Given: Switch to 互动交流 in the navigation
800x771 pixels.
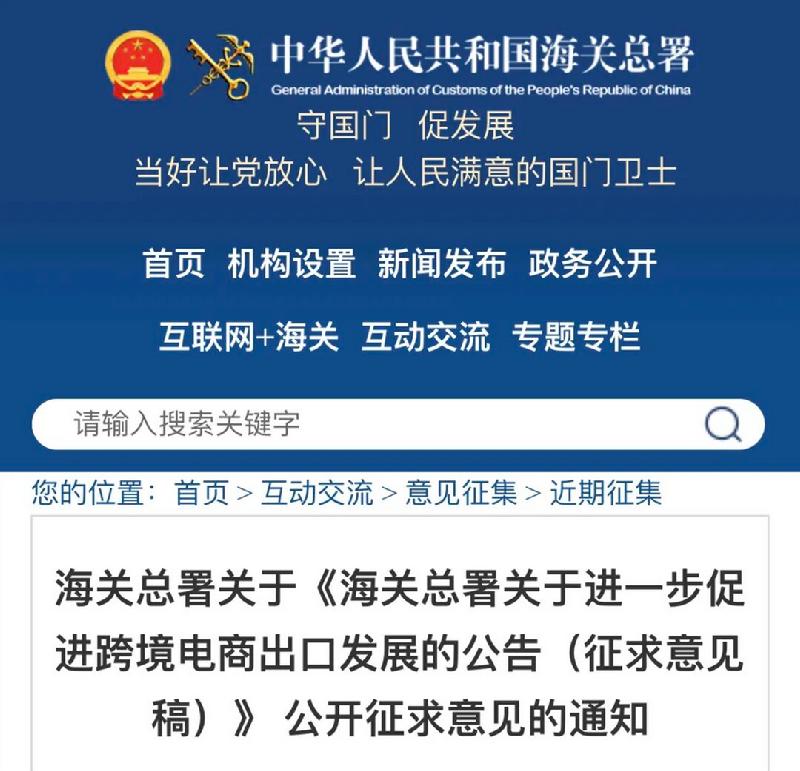Looking at the screenshot, I should 425,337.
